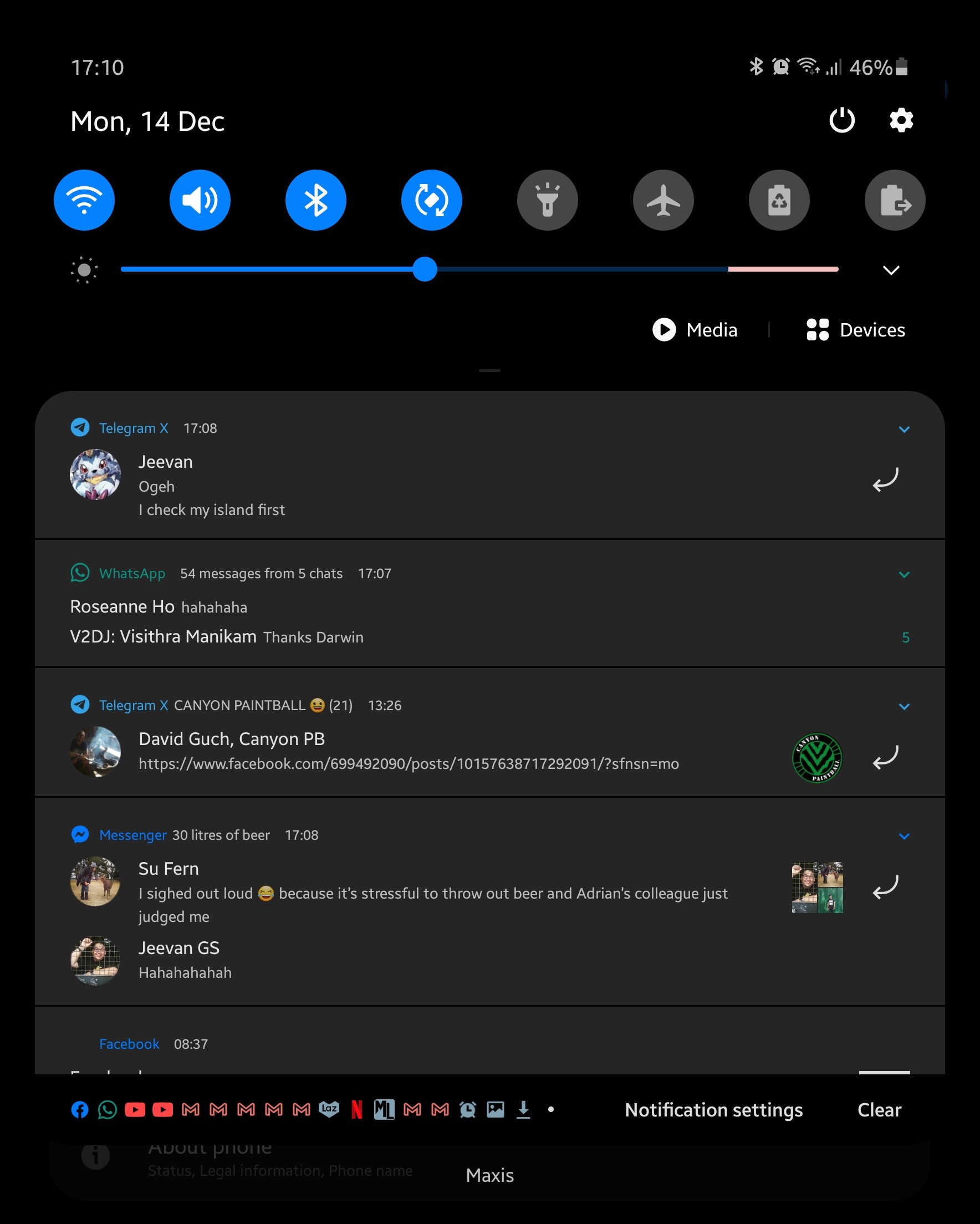Viewport: 980px width, 1224px height.
Task: Turn on power saving mode
Action: (779, 200)
